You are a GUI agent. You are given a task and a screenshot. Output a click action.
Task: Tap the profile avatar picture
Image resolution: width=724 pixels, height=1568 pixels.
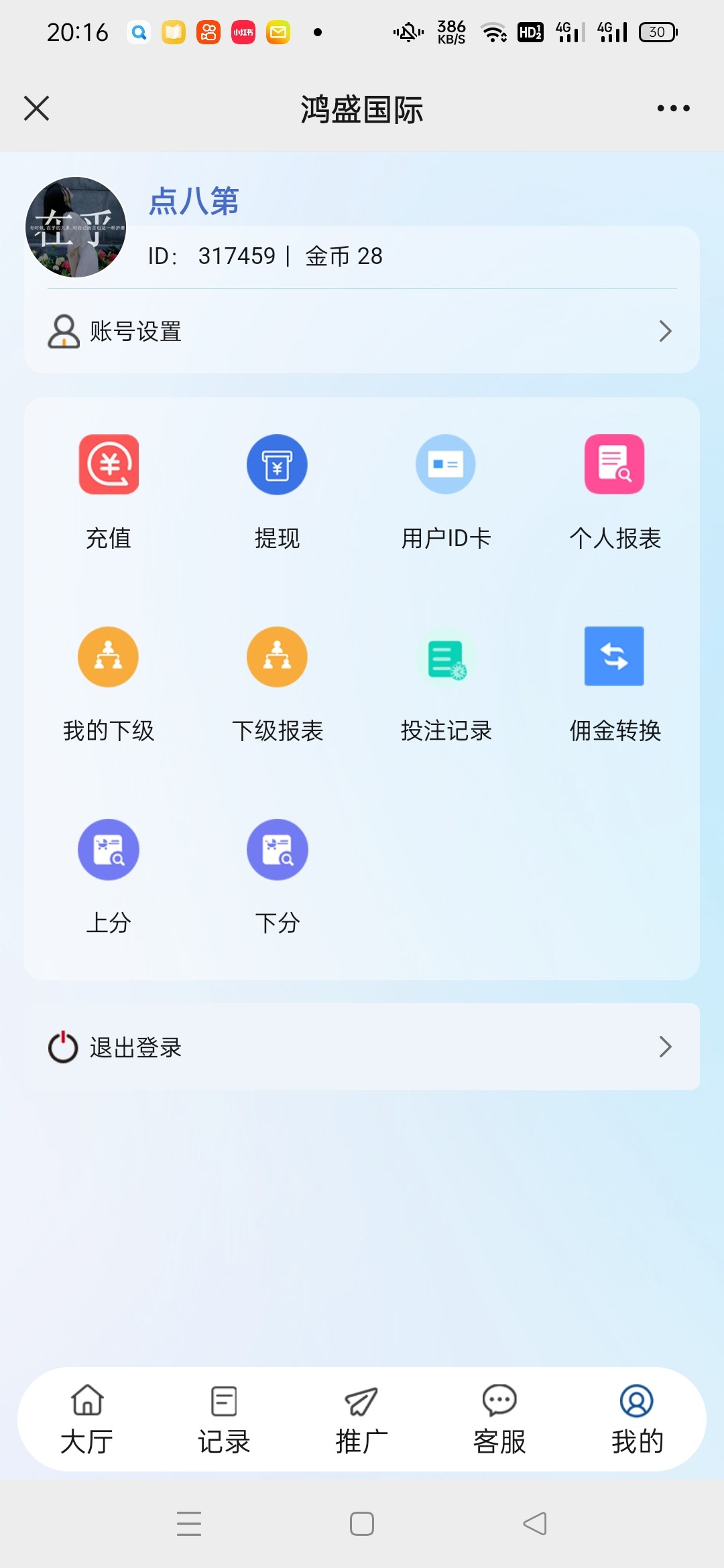click(x=76, y=227)
